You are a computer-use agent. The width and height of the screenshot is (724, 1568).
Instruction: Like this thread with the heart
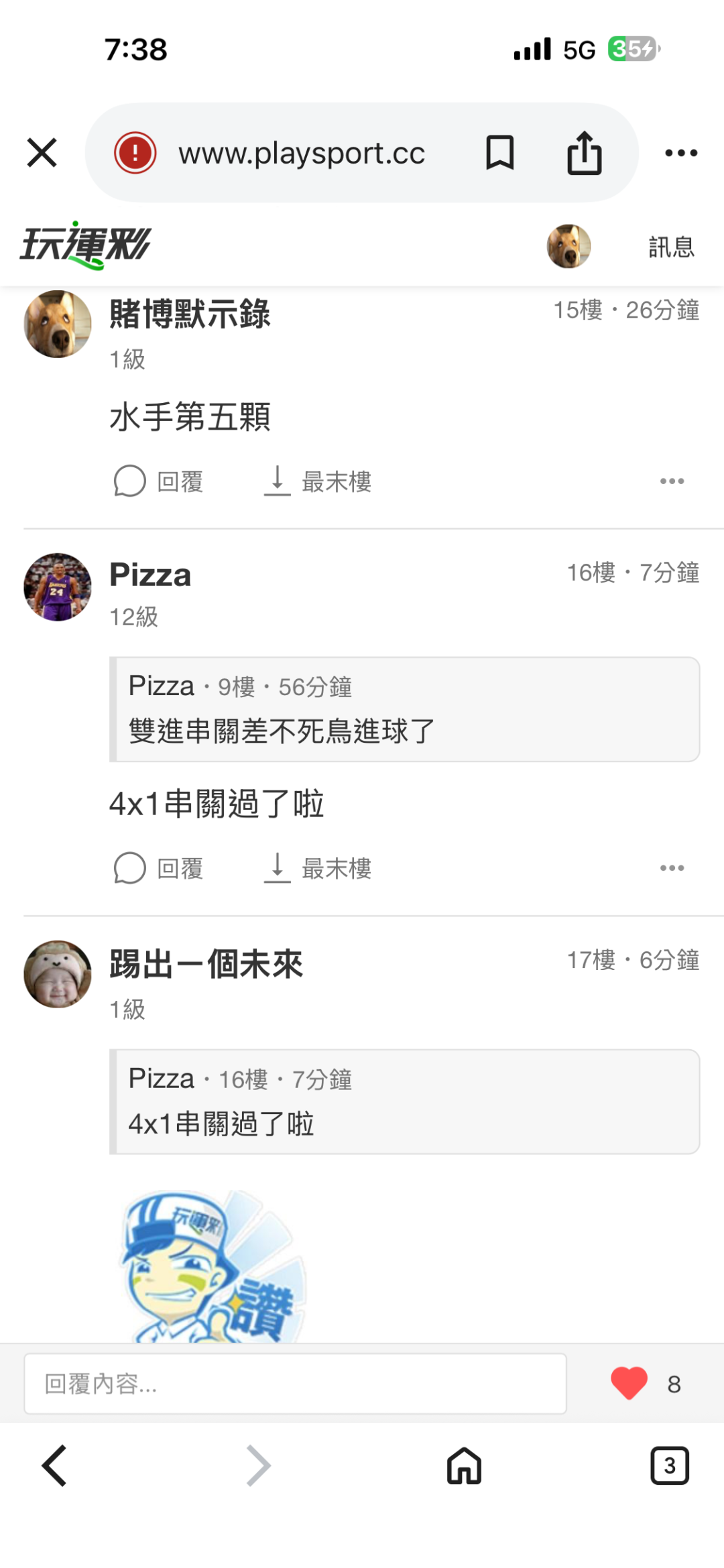coord(629,1384)
